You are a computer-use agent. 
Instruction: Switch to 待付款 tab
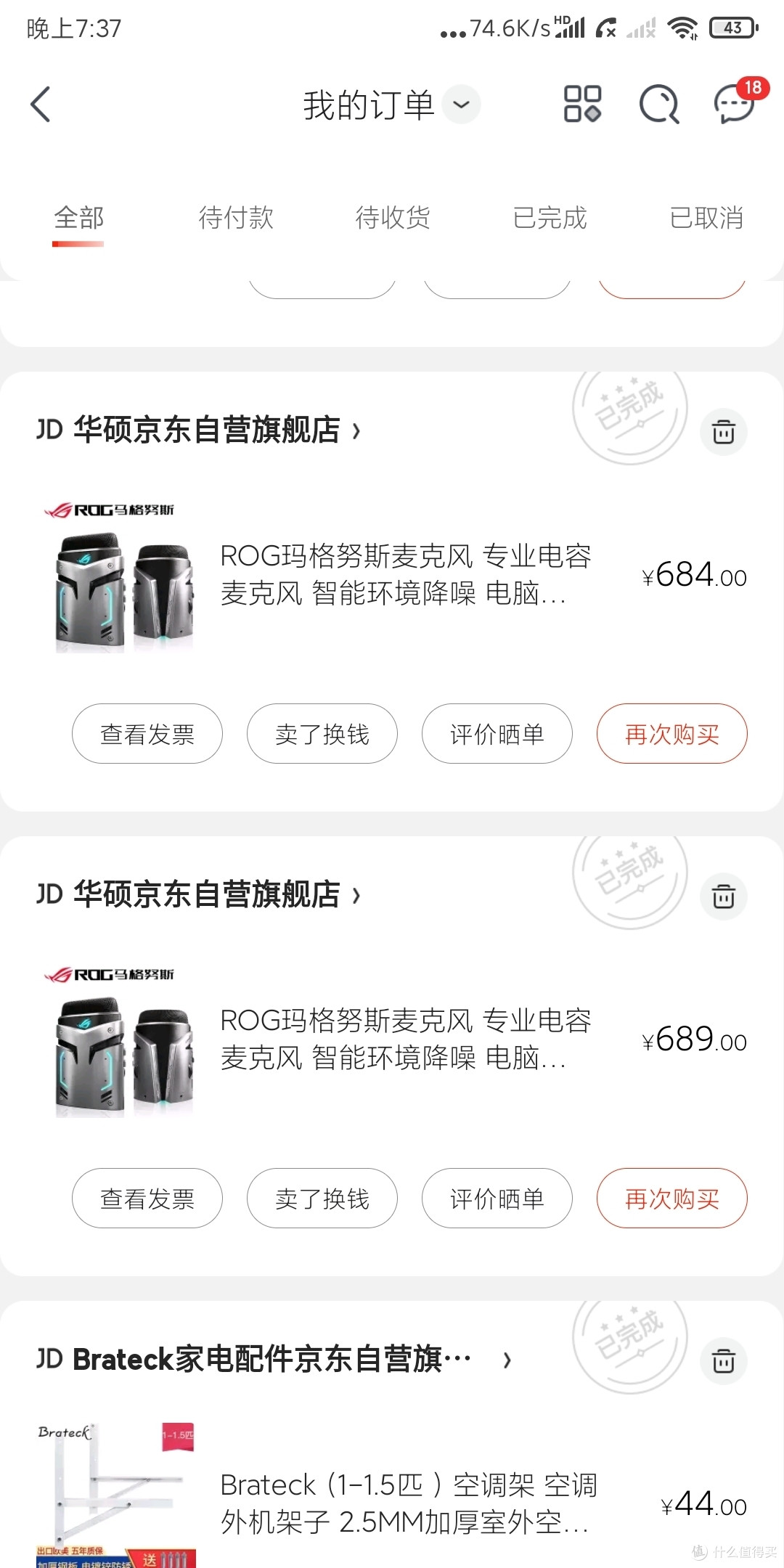pos(236,218)
